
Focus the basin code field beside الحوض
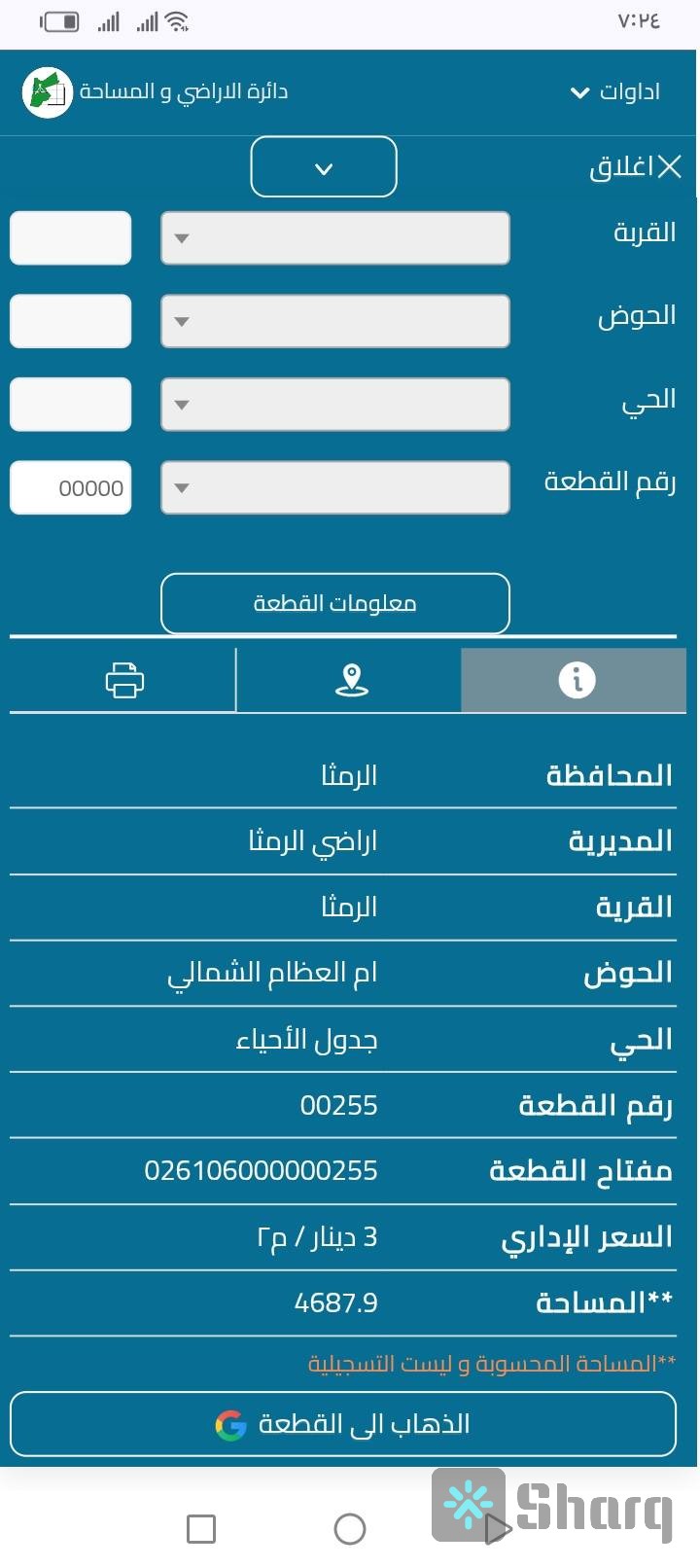click(x=70, y=321)
